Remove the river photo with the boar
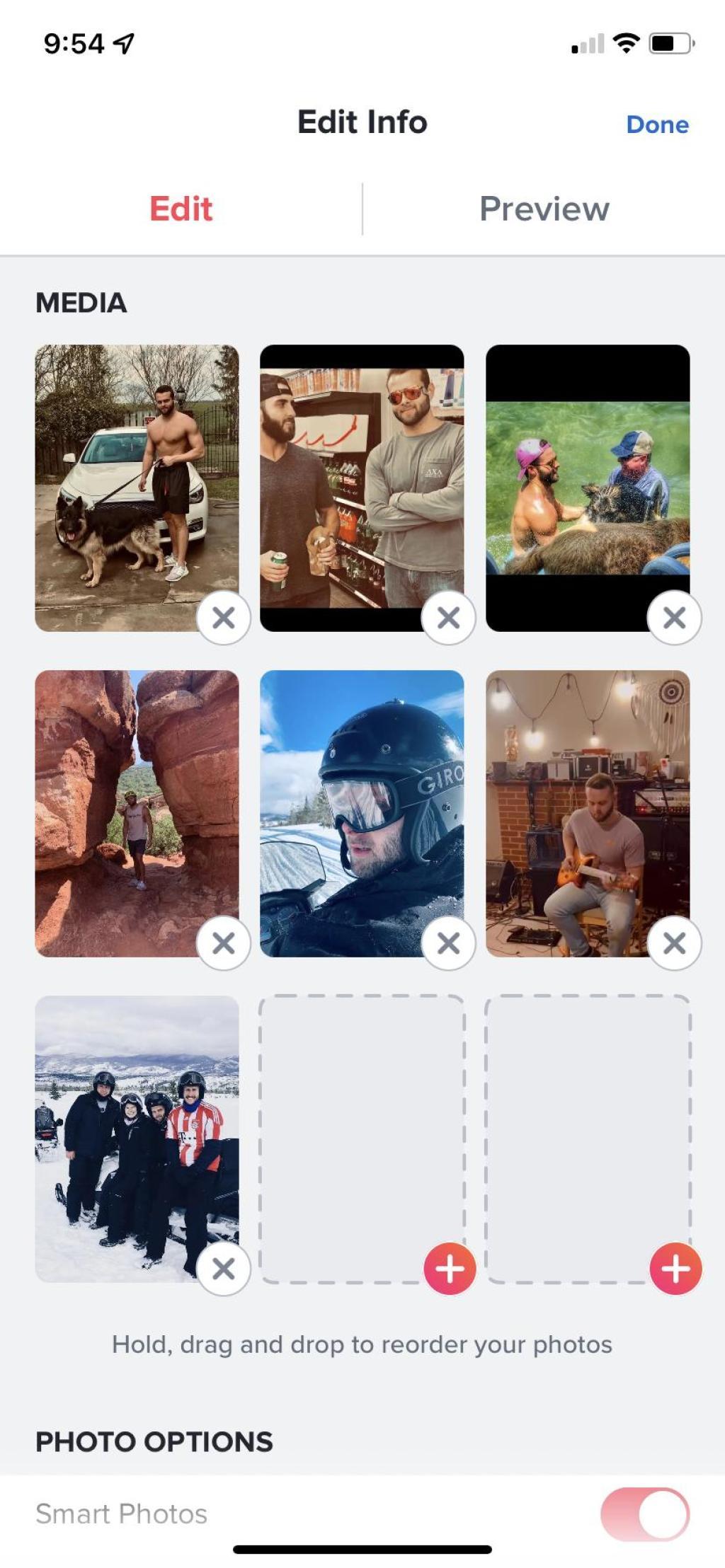The height and width of the screenshot is (1568, 725). (675, 618)
